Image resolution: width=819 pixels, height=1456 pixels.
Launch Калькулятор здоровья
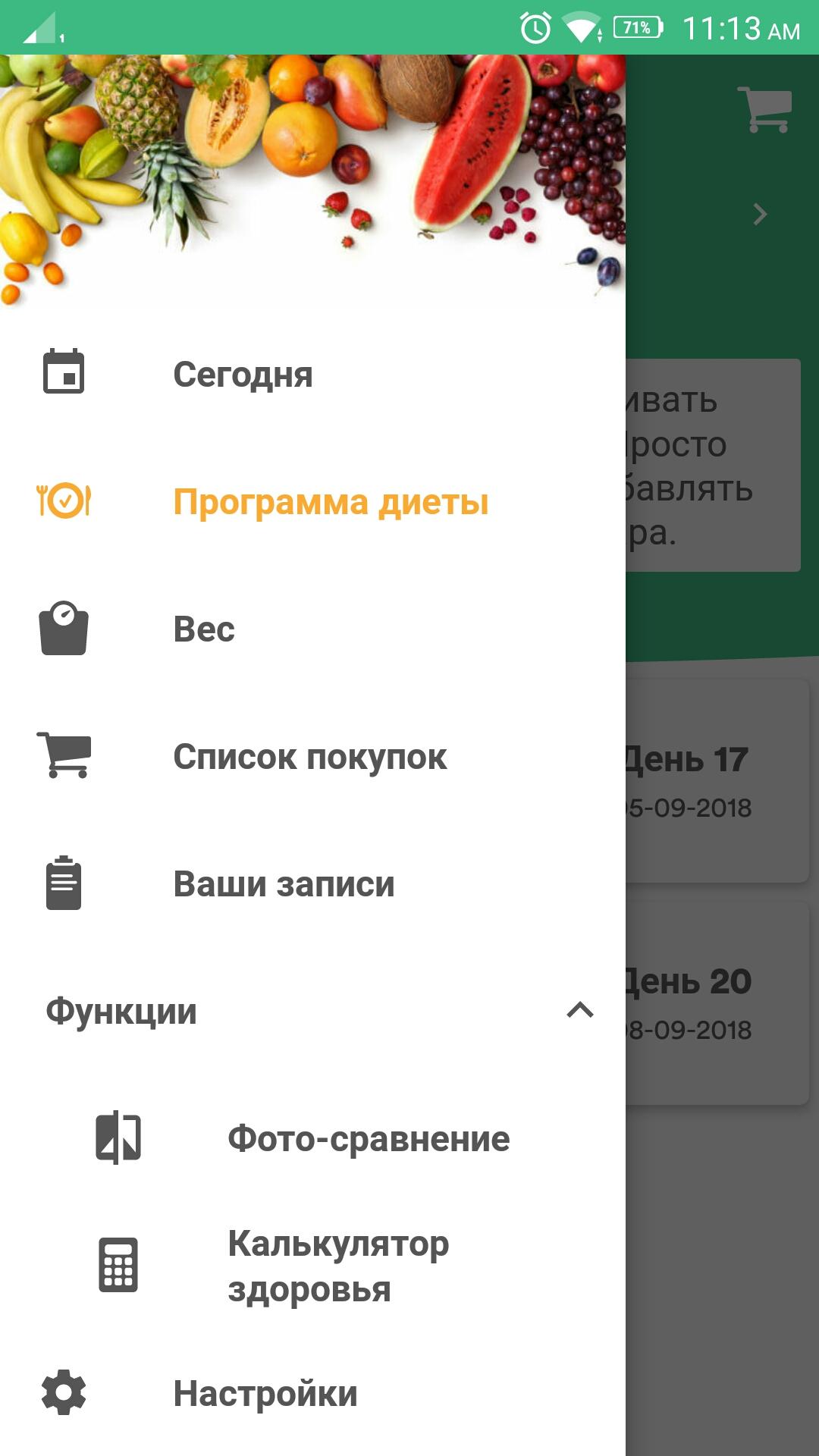(x=338, y=1266)
